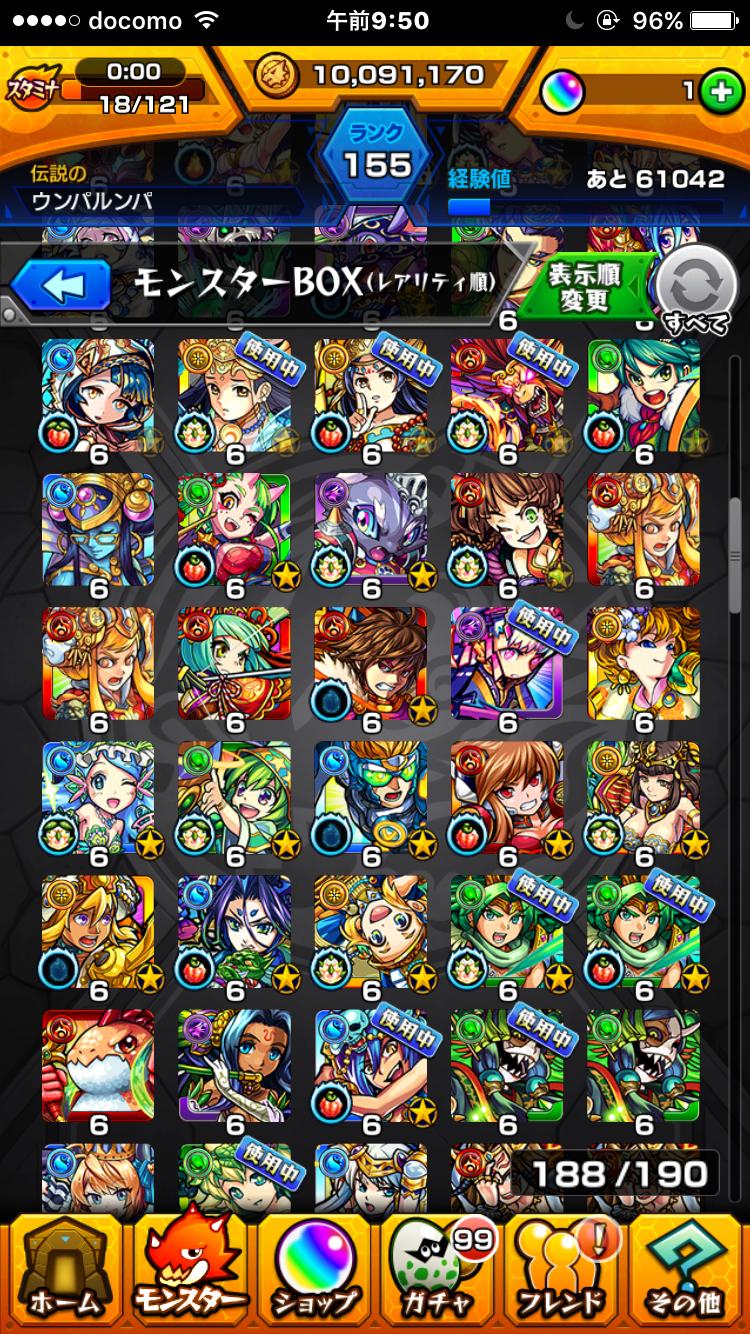The width and height of the screenshot is (750, 1334).
Task: Open the モンスター tab
Action: pos(190,1270)
